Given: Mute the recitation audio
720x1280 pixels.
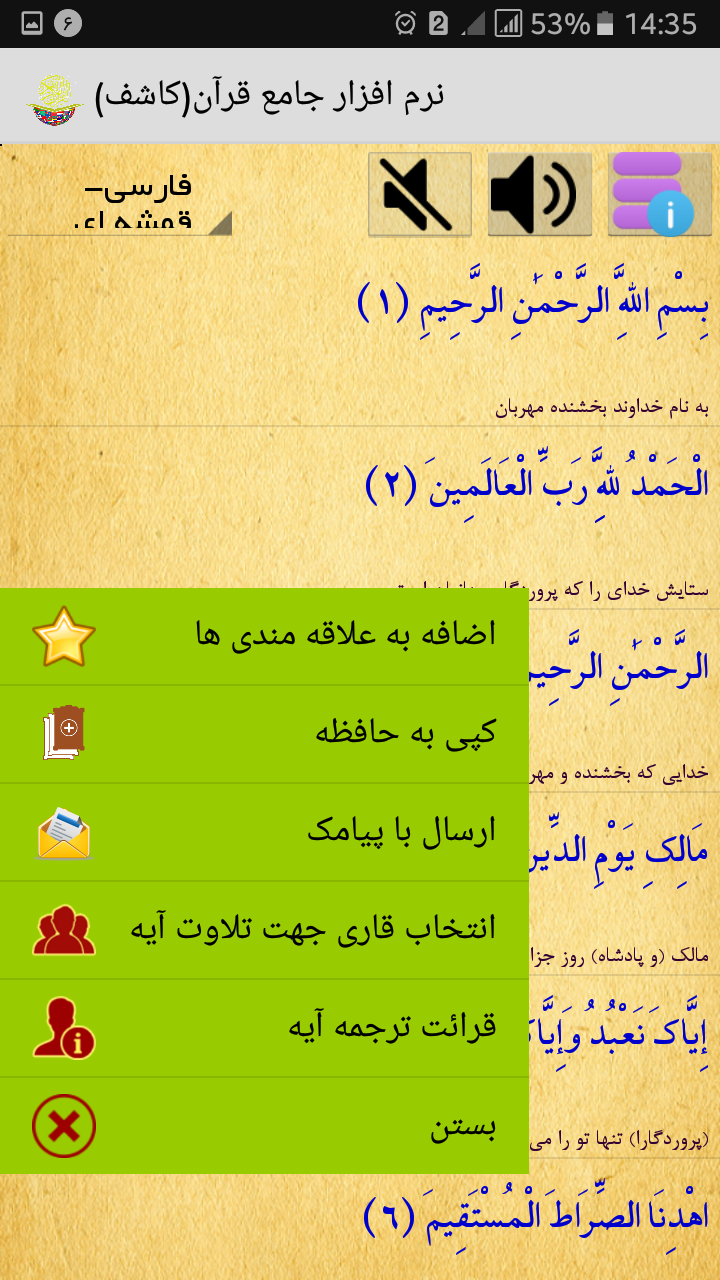Looking at the screenshot, I should pos(420,194).
